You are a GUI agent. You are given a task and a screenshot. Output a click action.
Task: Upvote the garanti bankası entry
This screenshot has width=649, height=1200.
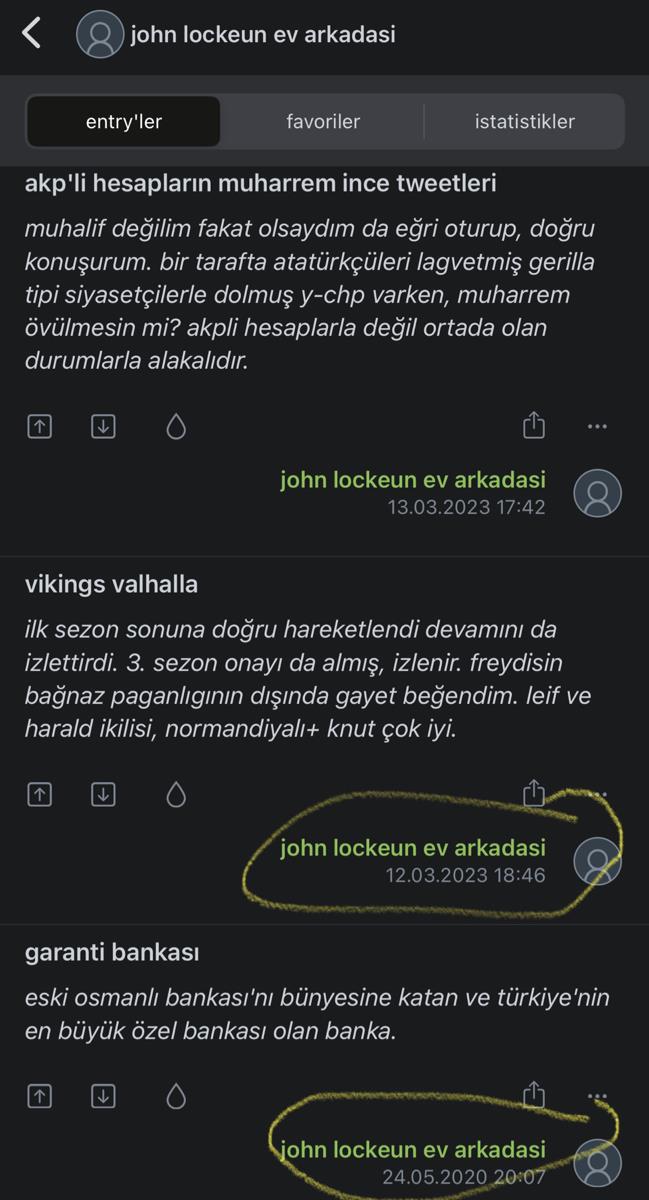click(38, 1096)
